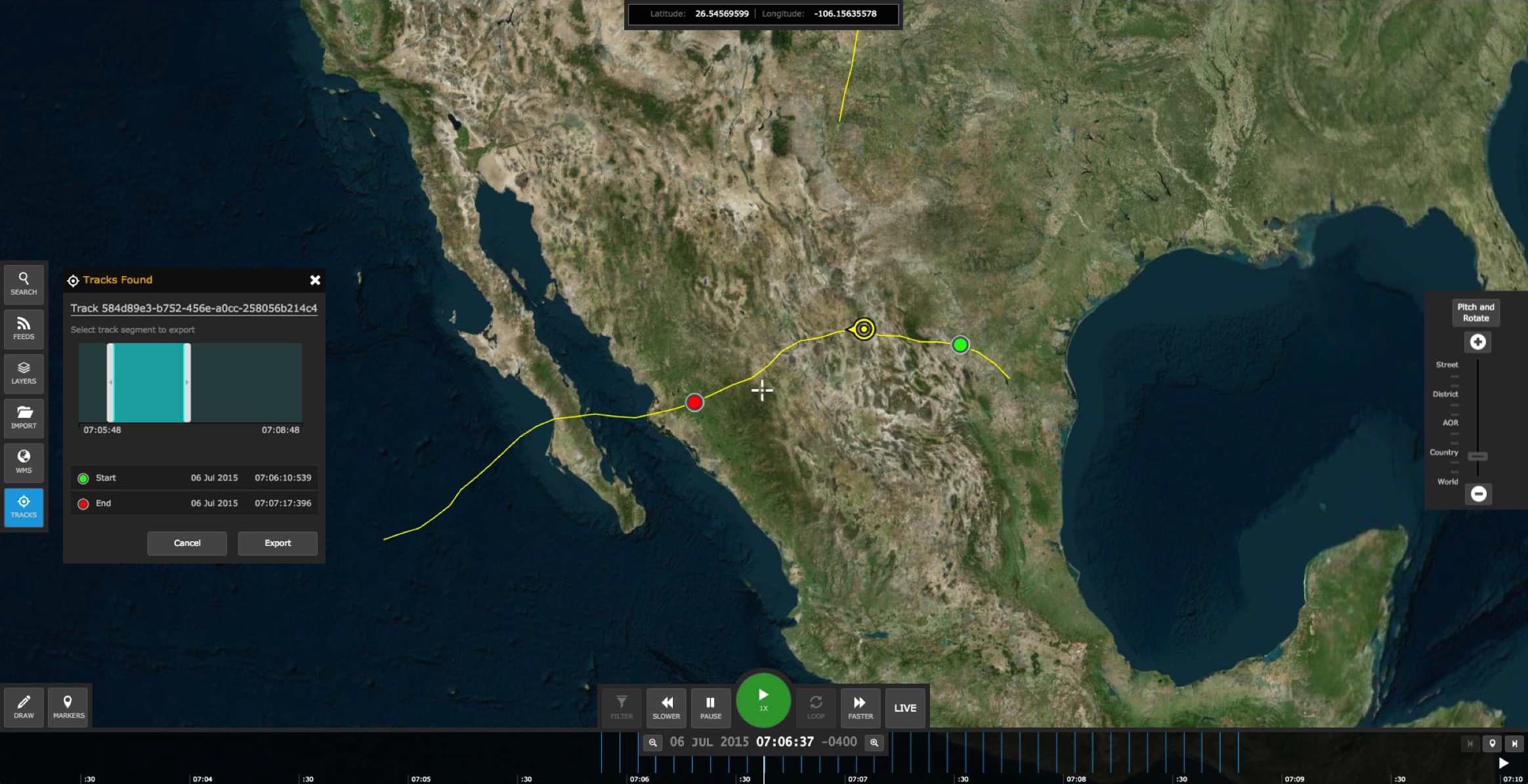Tap the green play button
The image size is (1528, 784).
tap(763, 699)
